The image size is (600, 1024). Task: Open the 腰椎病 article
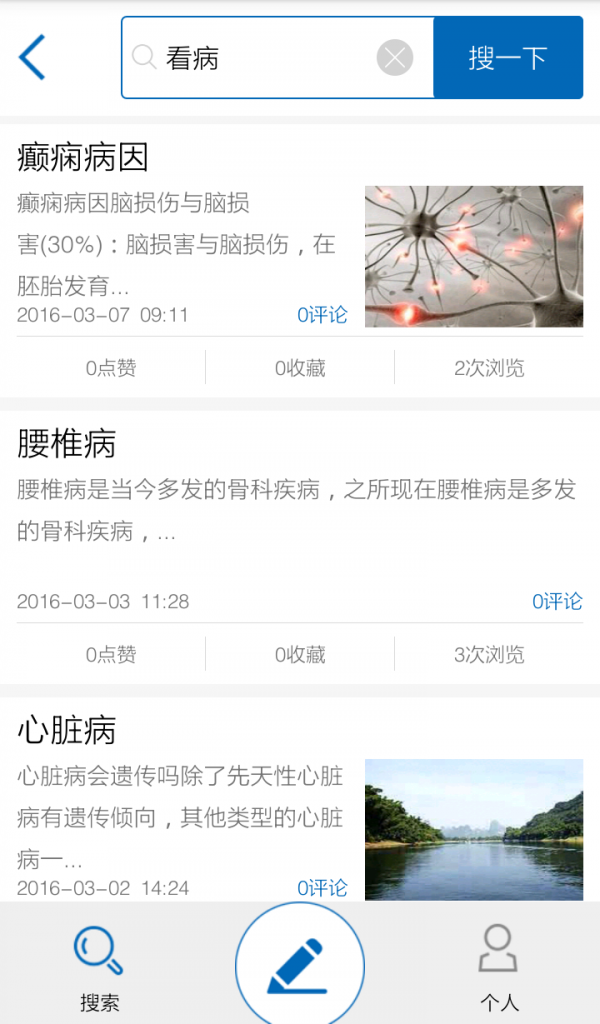pos(67,444)
